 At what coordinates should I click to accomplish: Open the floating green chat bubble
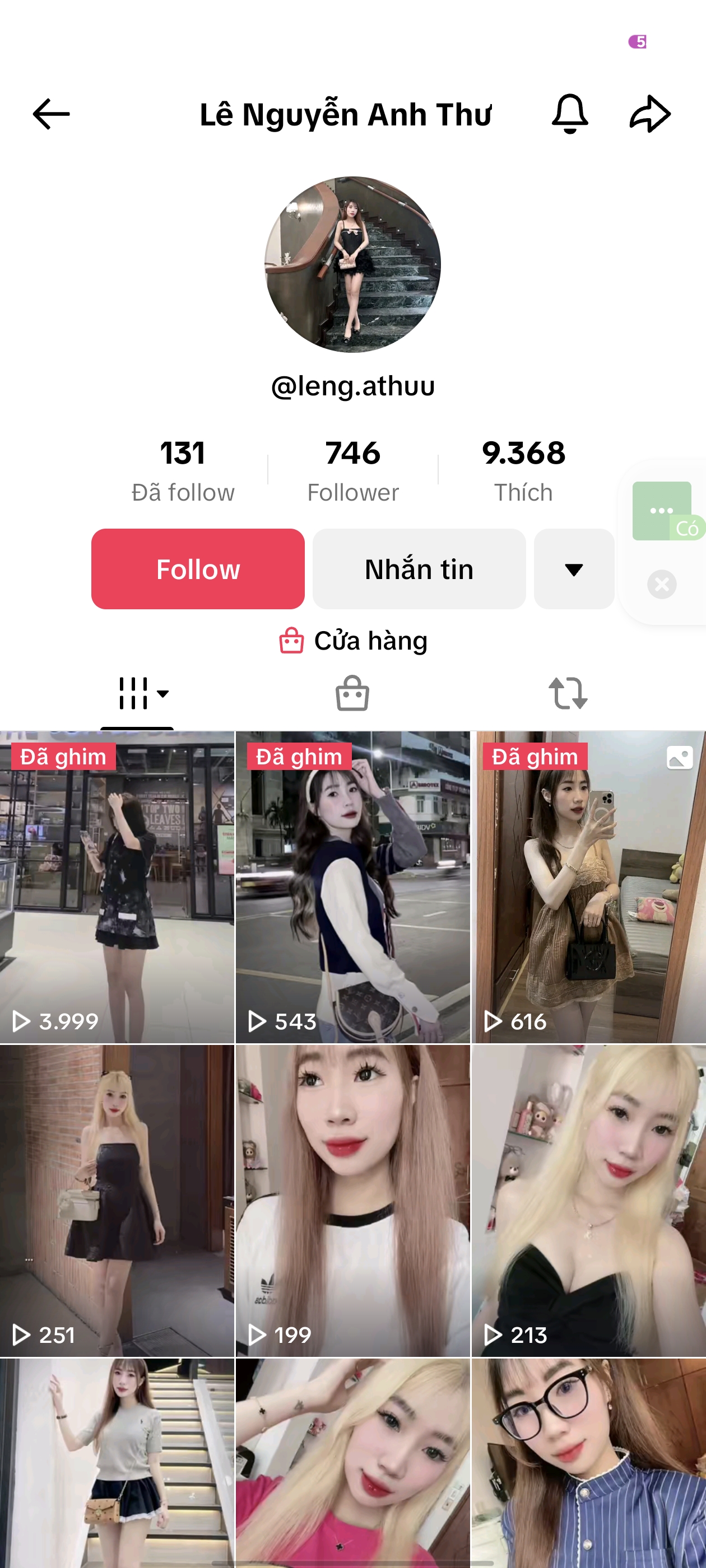(x=662, y=510)
